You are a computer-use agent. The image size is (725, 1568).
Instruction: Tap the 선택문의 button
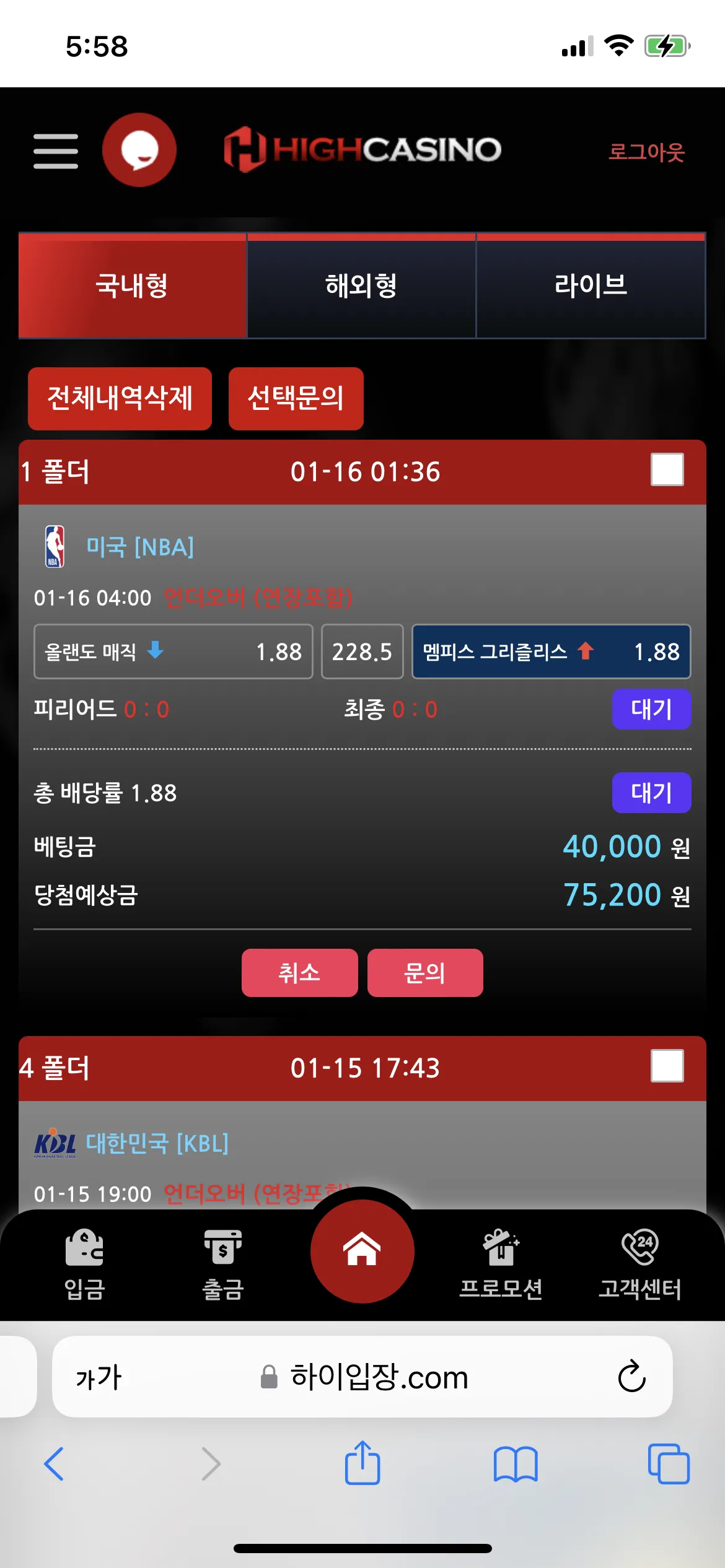coord(296,398)
